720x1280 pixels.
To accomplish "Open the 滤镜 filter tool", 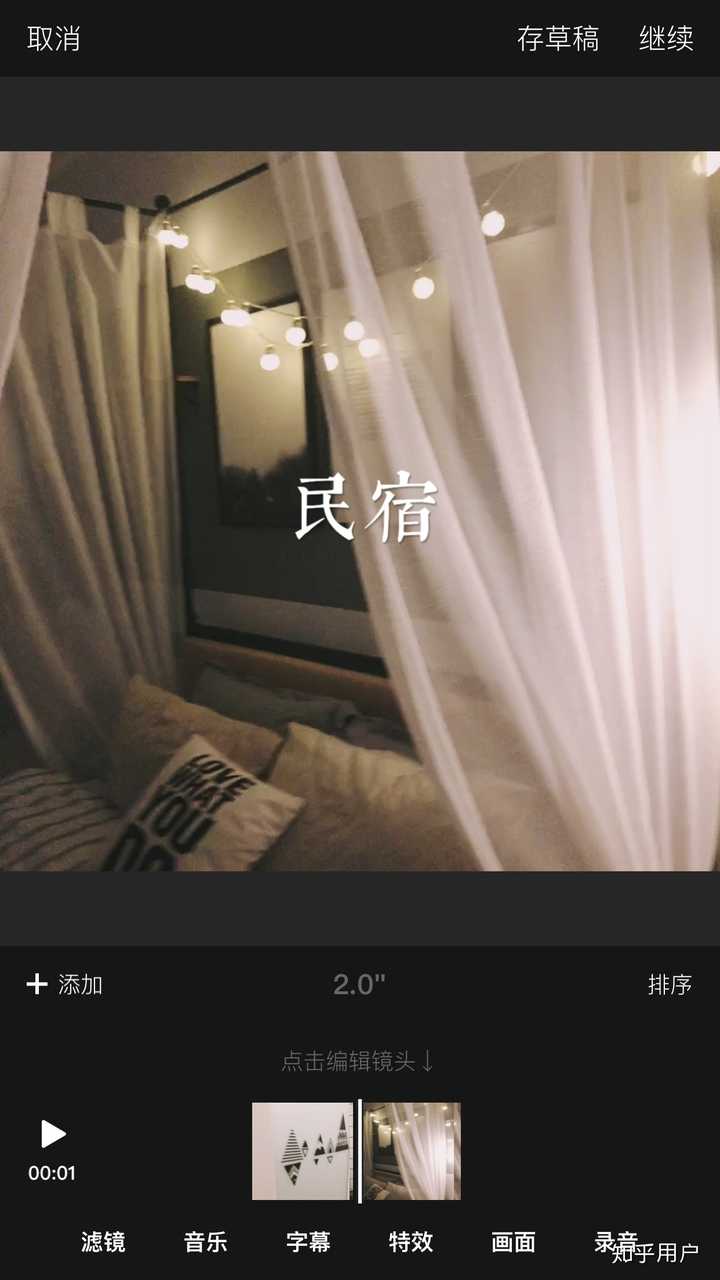I will [x=103, y=1242].
